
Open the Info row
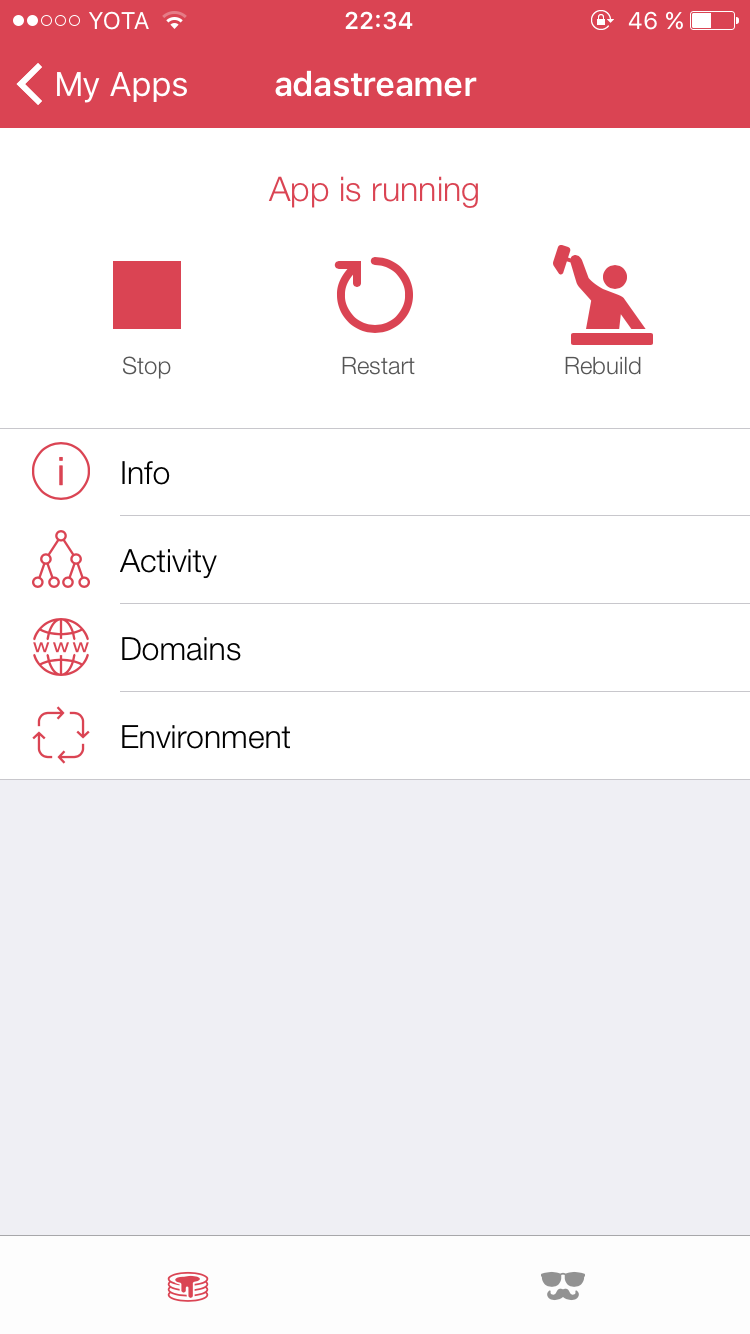tap(375, 472)
